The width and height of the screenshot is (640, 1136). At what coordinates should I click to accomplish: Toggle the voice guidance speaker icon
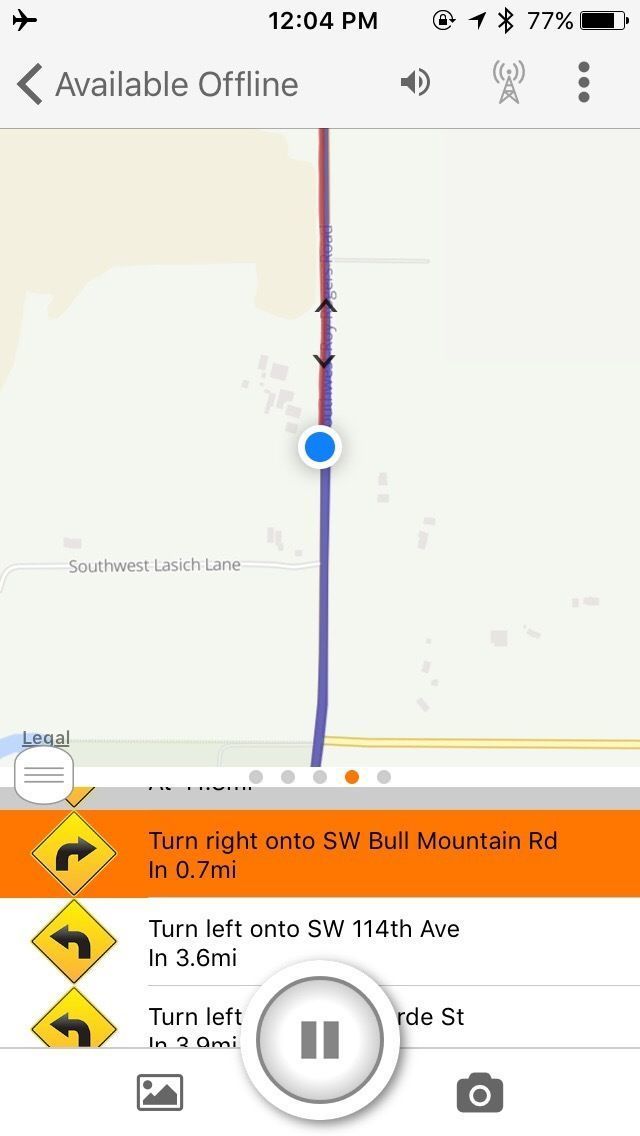(x=415, y=82)
